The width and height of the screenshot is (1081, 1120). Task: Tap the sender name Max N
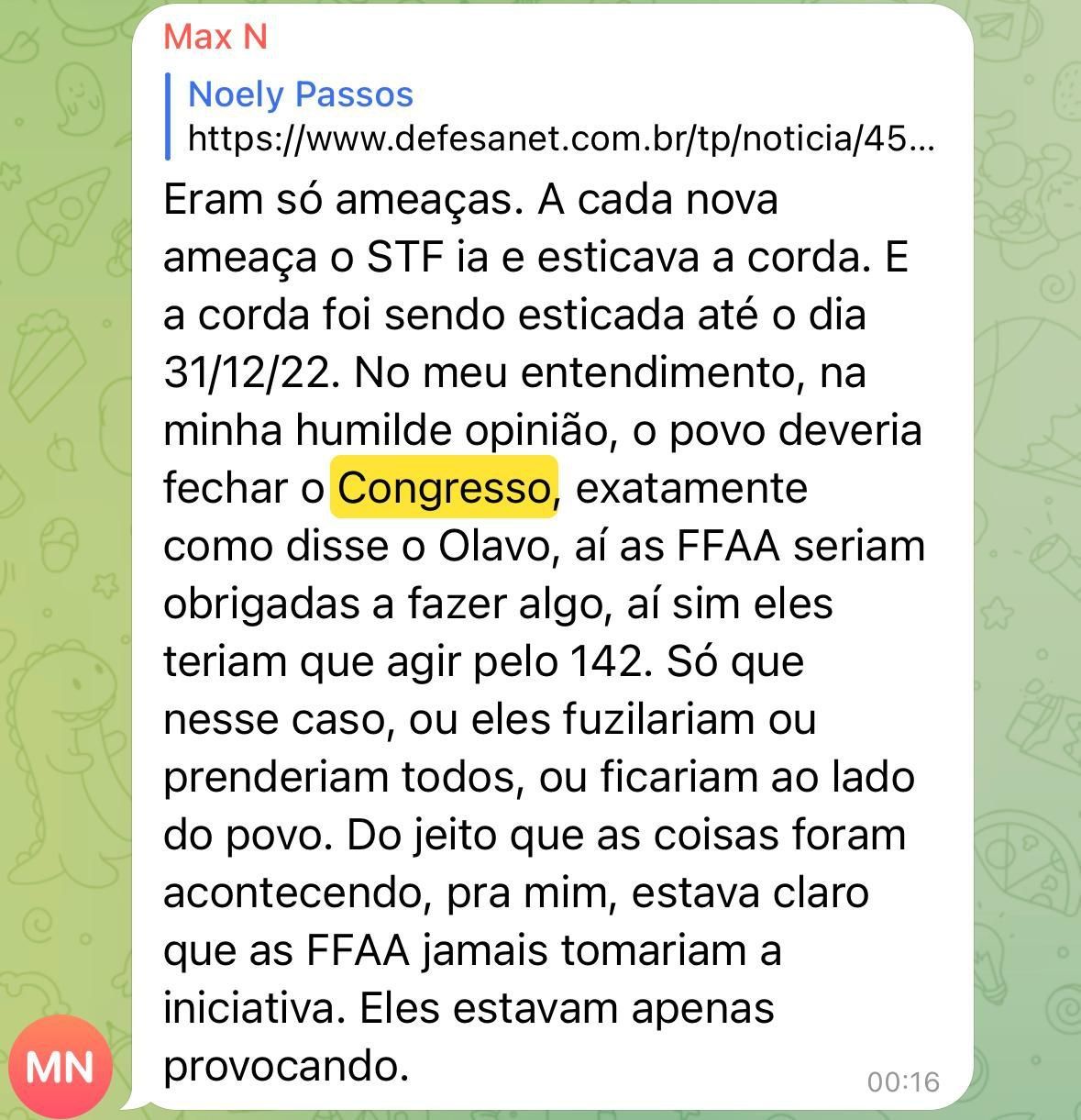click(215, 37)
